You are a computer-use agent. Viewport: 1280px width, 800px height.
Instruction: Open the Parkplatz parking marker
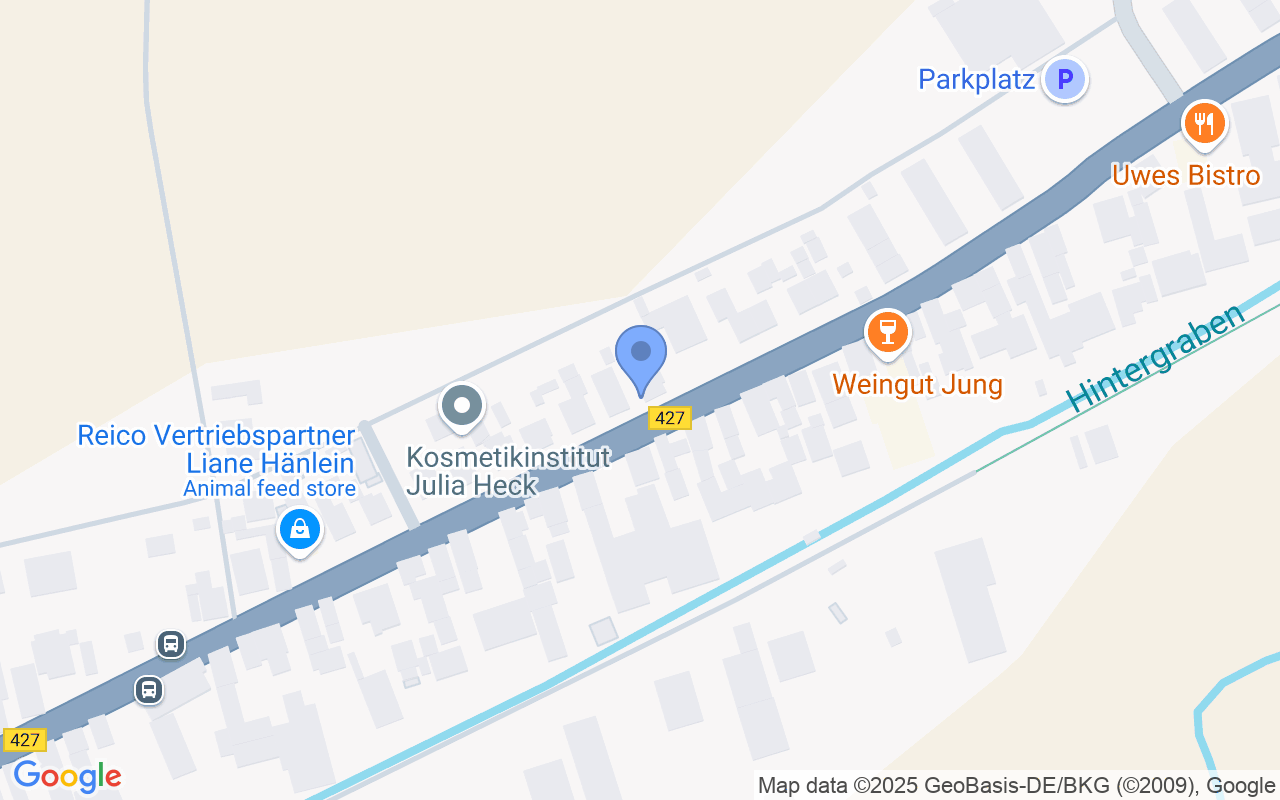pyautogui.click(x=1064, y=78)
